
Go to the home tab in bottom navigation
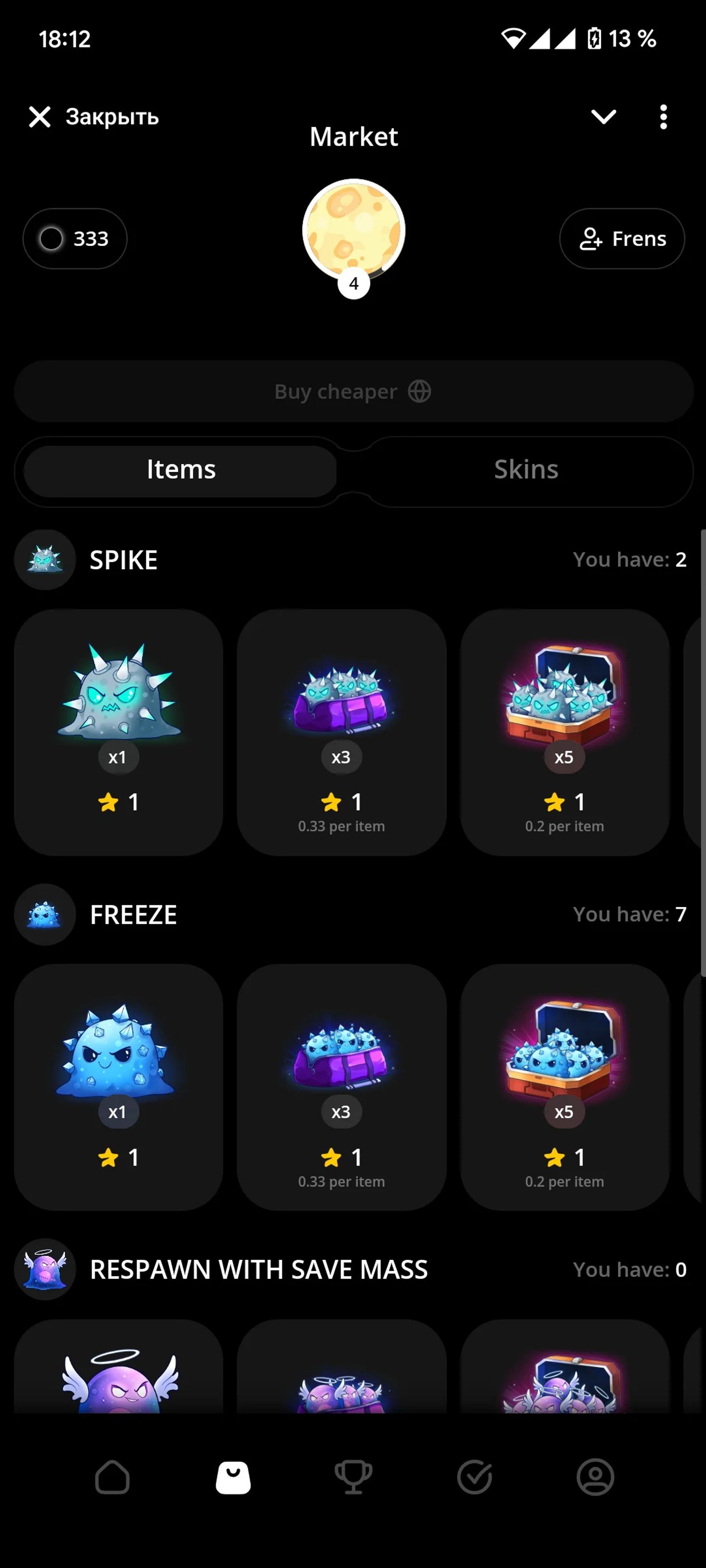(112, 1477)
